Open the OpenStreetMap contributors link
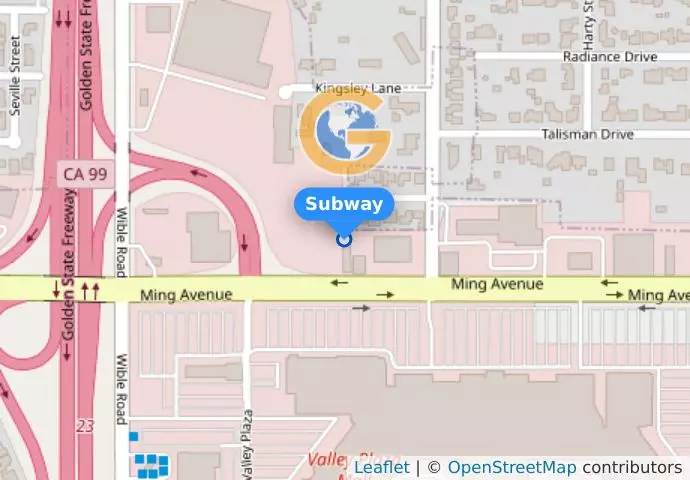 click(x=511, y=467)
